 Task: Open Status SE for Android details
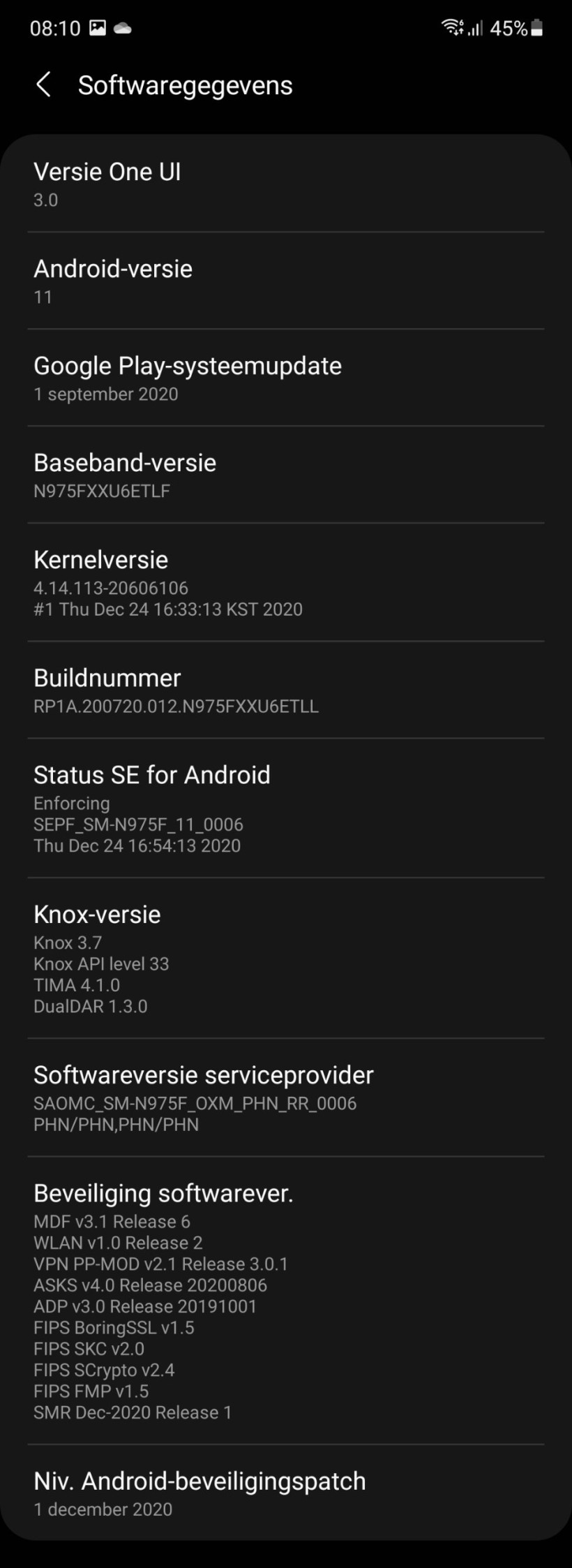point(286,808)
